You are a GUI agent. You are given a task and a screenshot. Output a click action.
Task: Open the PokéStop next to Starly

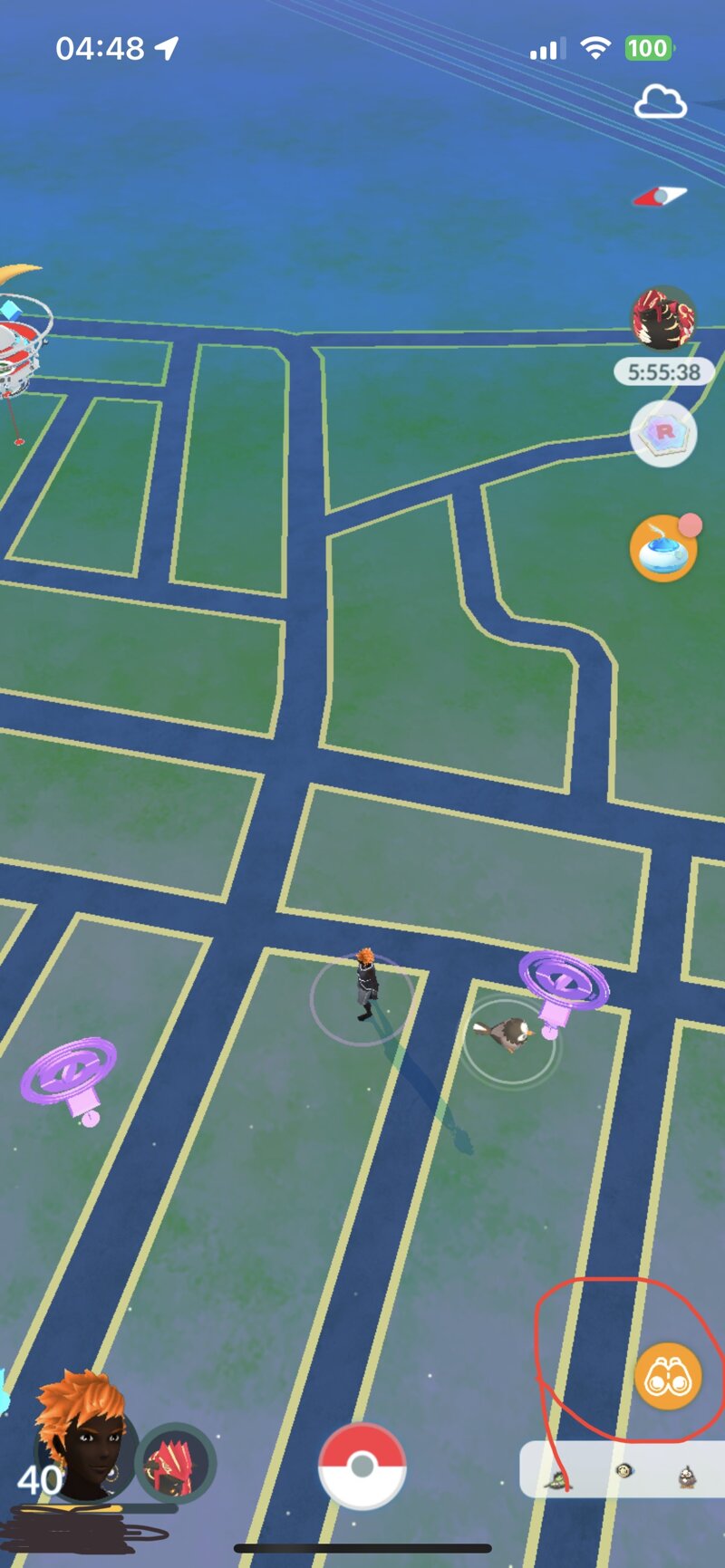[564, 985]
